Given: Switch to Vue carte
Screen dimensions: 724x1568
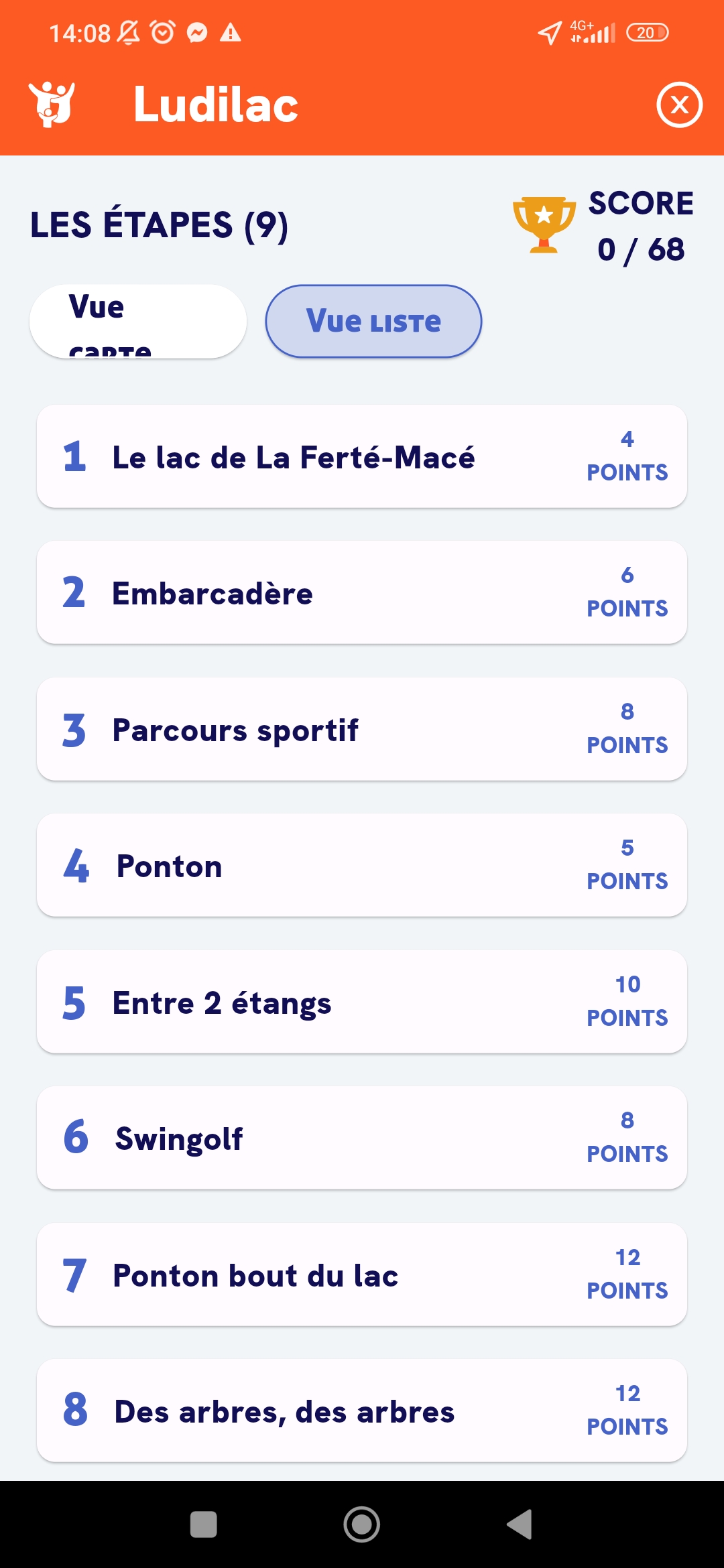Looking at the screenshot, I should coord(138,322).
